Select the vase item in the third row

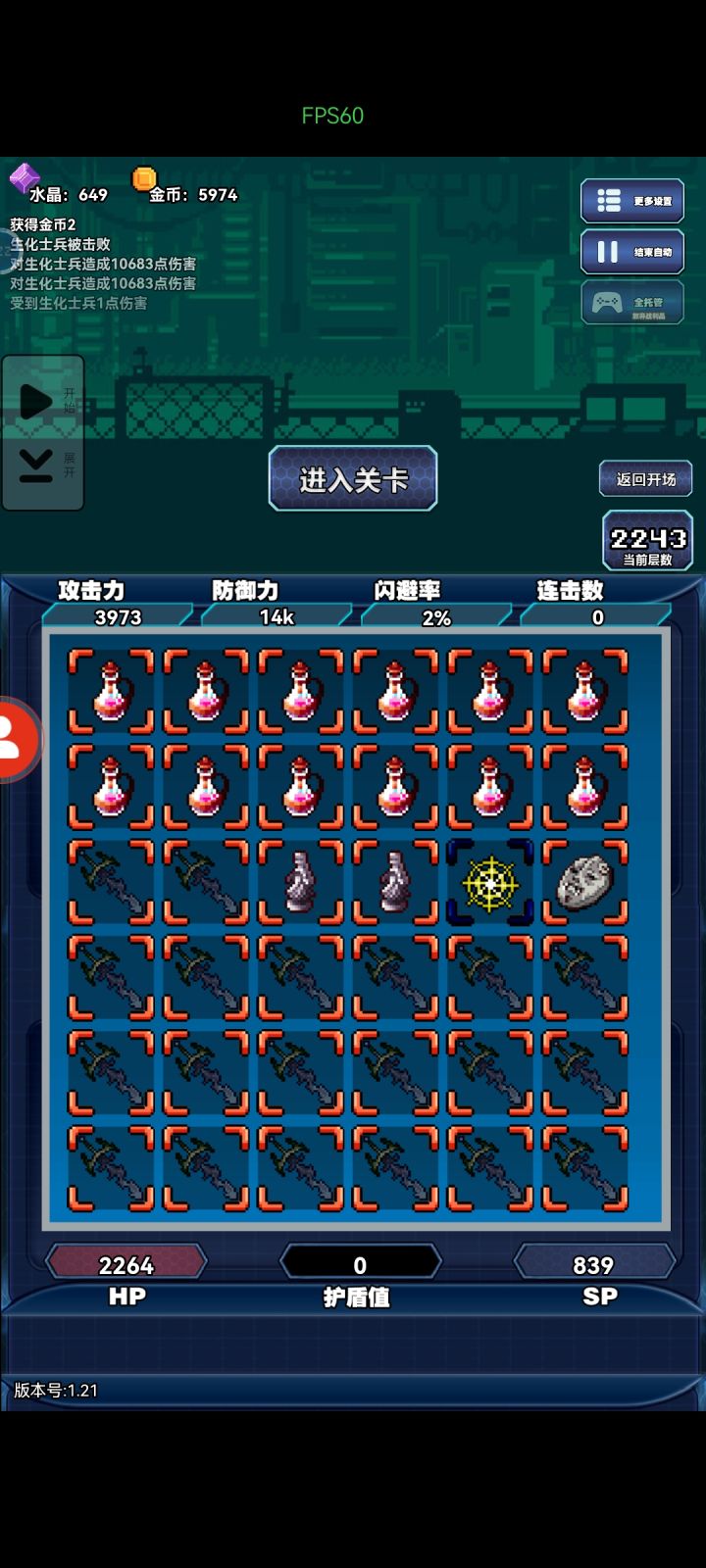(x=299, y=883)
